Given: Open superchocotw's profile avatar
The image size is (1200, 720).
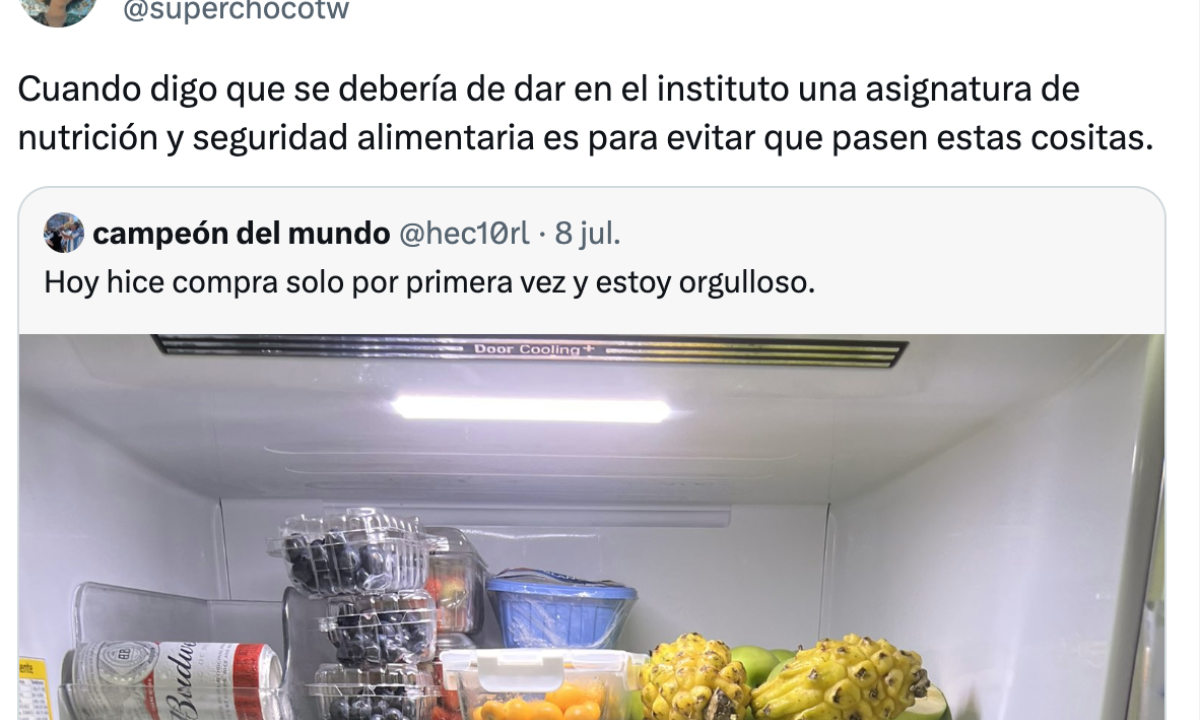Looking at the screenshot, I should pos(58,10).
